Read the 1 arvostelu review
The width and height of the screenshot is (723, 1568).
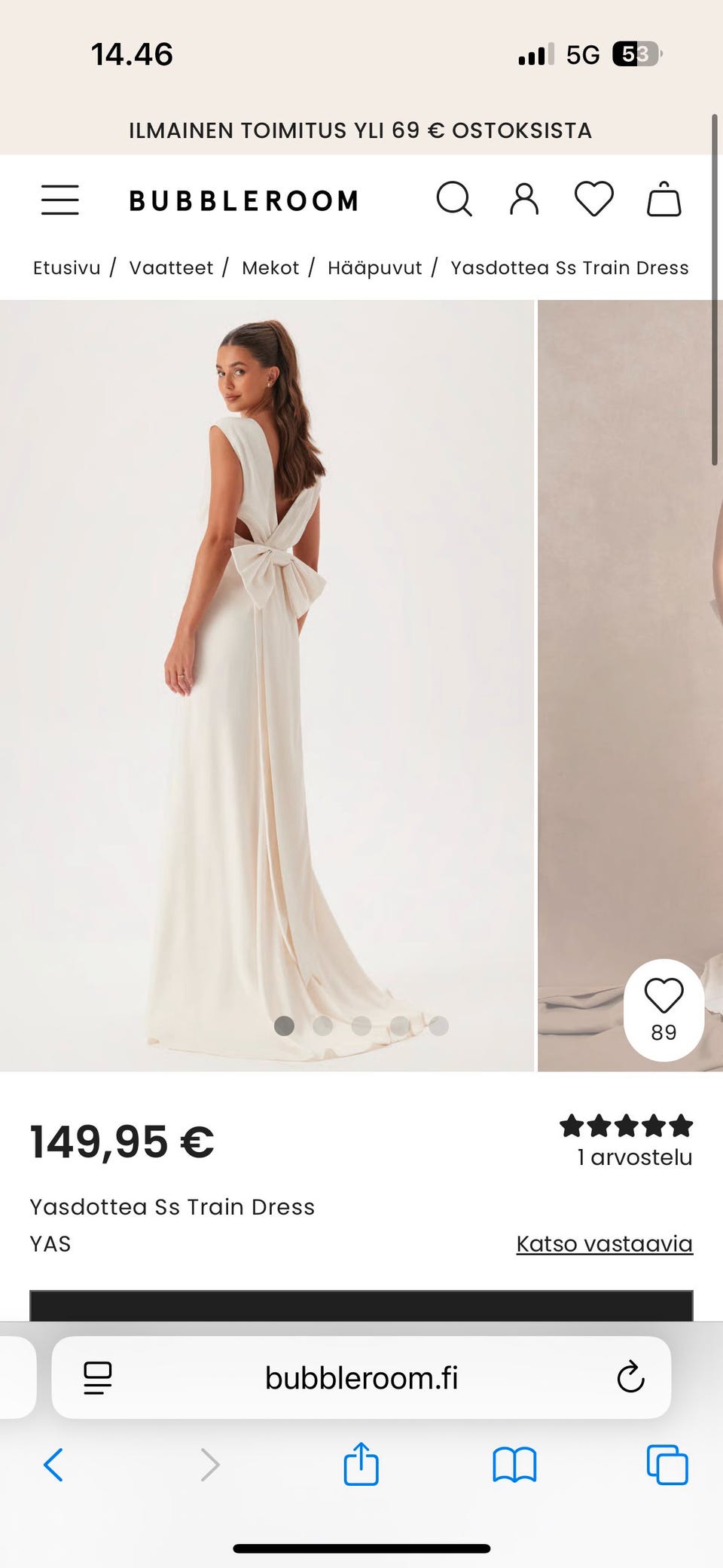634,1157
